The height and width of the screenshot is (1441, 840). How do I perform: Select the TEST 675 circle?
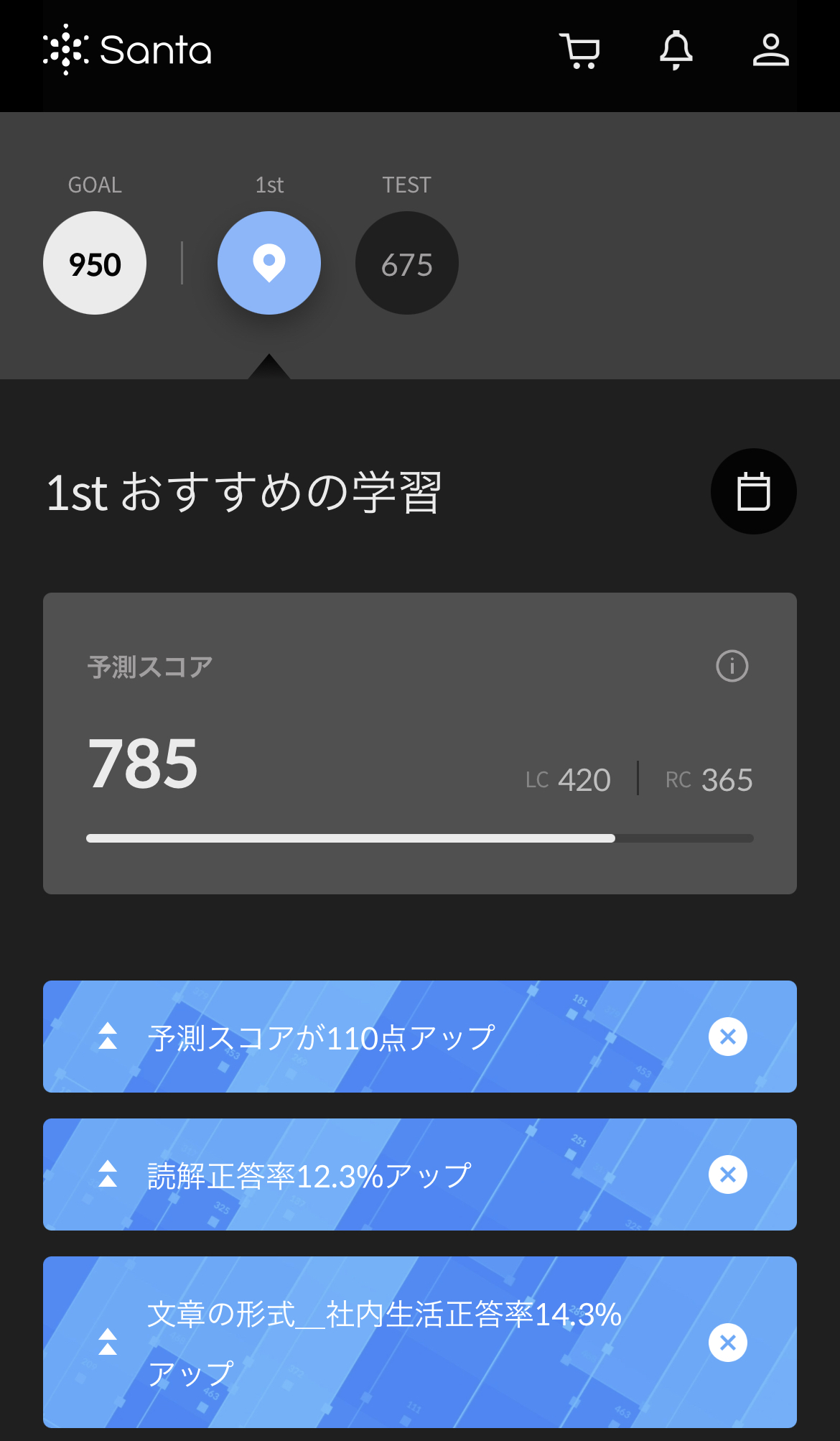click(x=407, y=263)
